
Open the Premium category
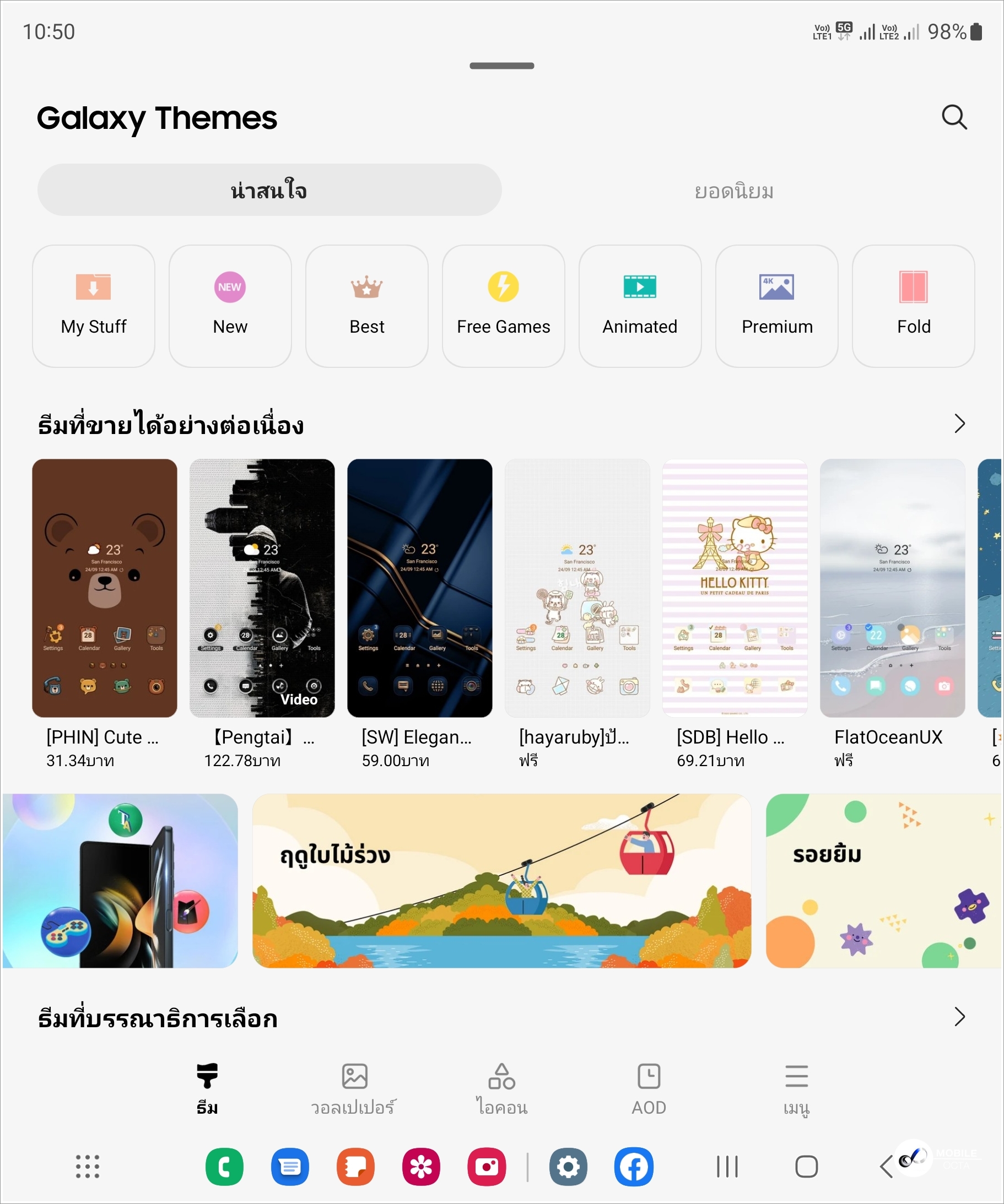tap(776, 306)
